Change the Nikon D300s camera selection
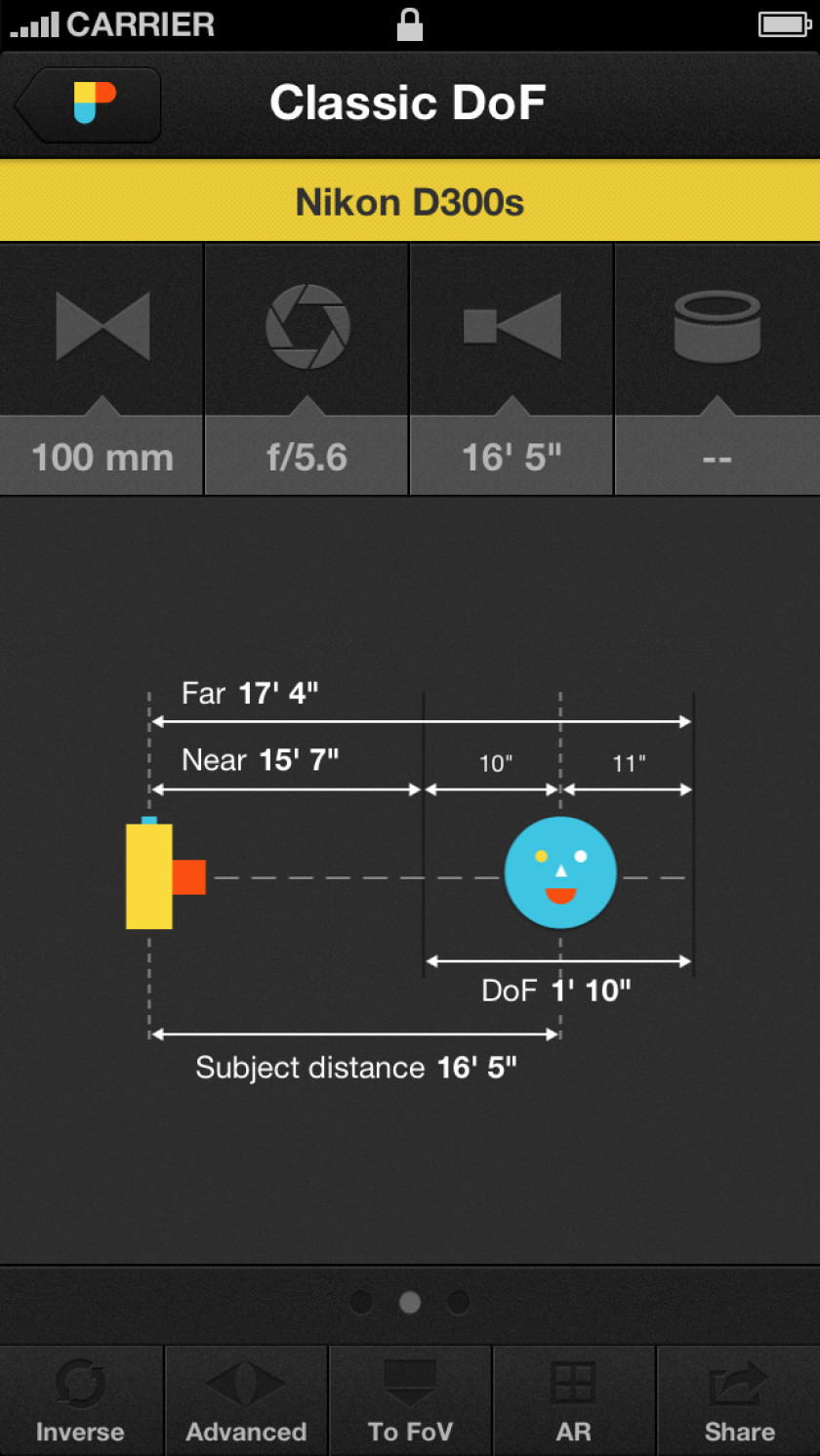820x1456 pixels. pyautogui.click(x=410, y=202)
